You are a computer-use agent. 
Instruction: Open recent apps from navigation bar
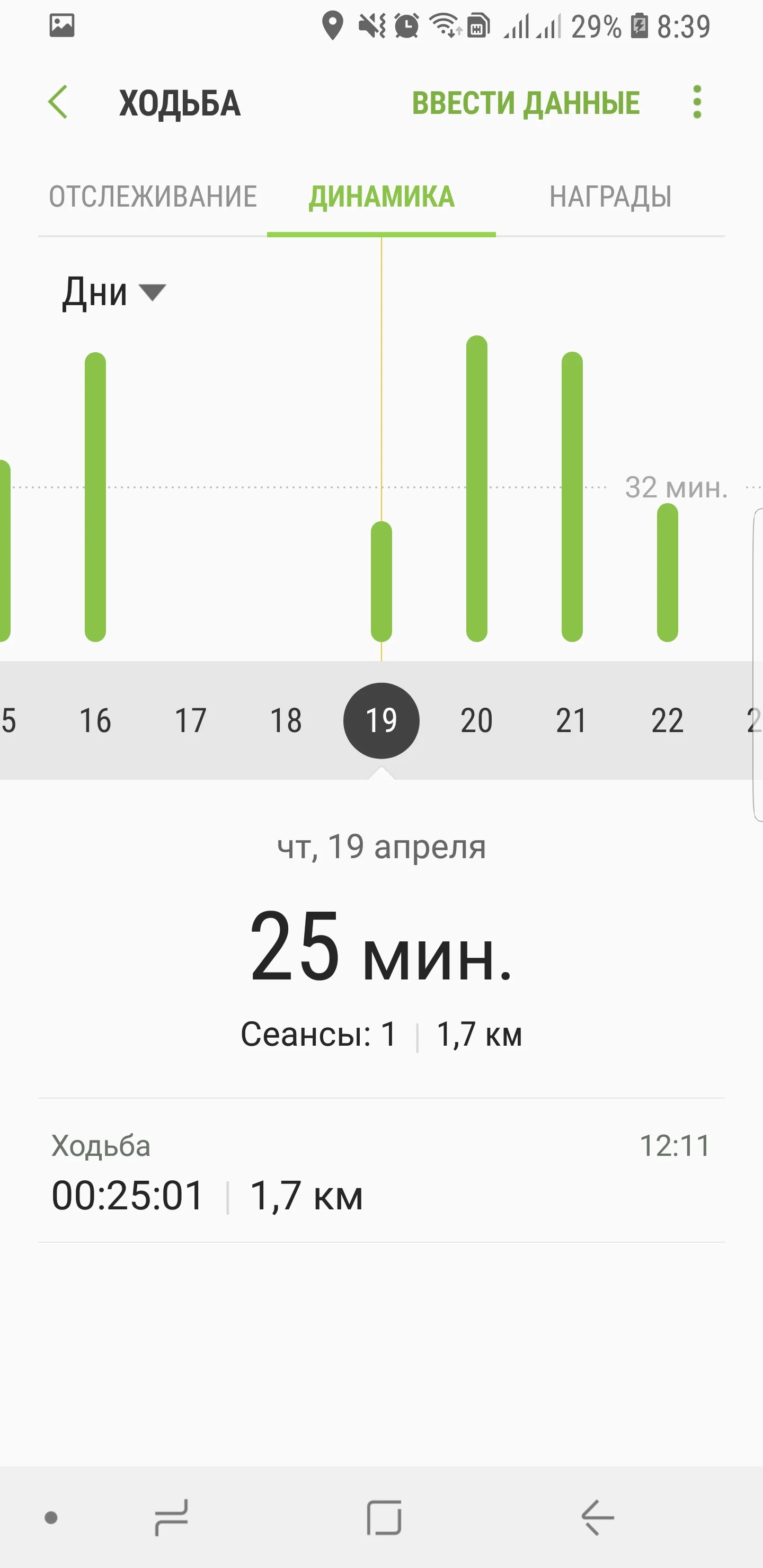pyautogui.click(x=171, y=1517)
